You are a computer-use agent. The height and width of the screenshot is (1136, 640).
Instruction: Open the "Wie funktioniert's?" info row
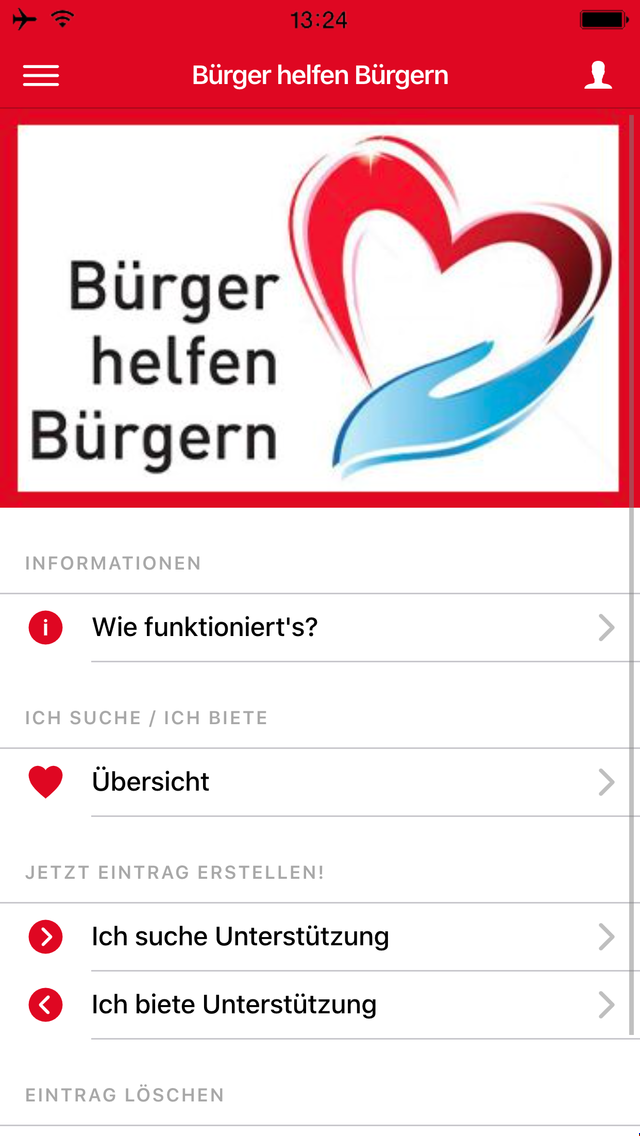(320, 628)
